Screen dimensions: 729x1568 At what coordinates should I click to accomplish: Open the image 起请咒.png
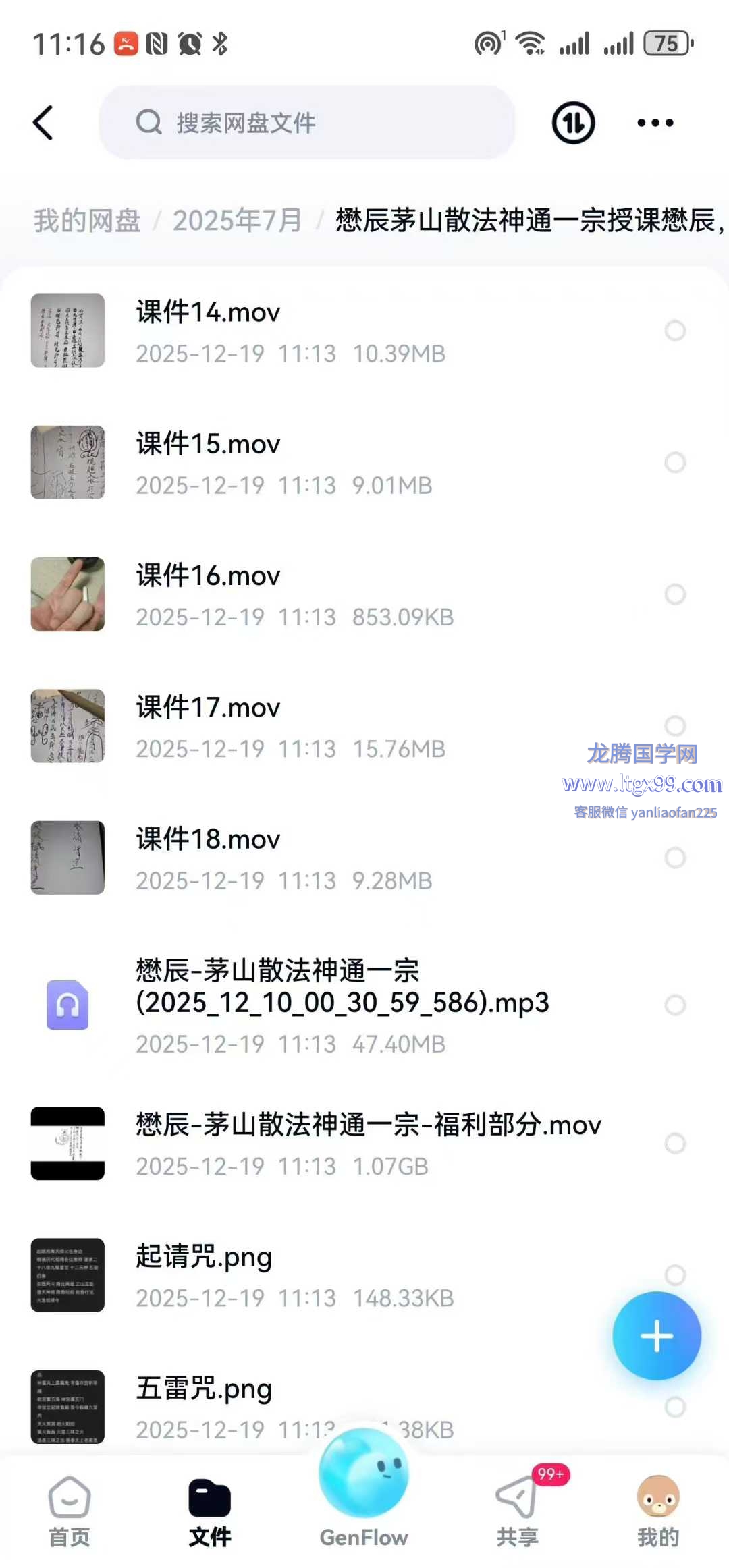[204, 1258]
